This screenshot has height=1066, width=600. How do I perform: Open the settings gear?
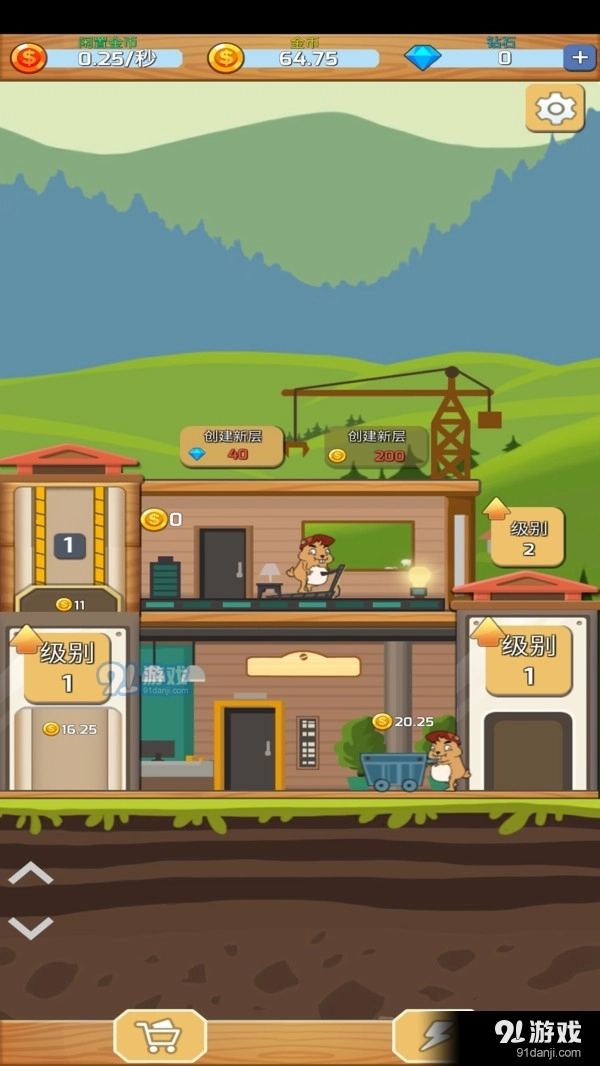tap(555, 108)
